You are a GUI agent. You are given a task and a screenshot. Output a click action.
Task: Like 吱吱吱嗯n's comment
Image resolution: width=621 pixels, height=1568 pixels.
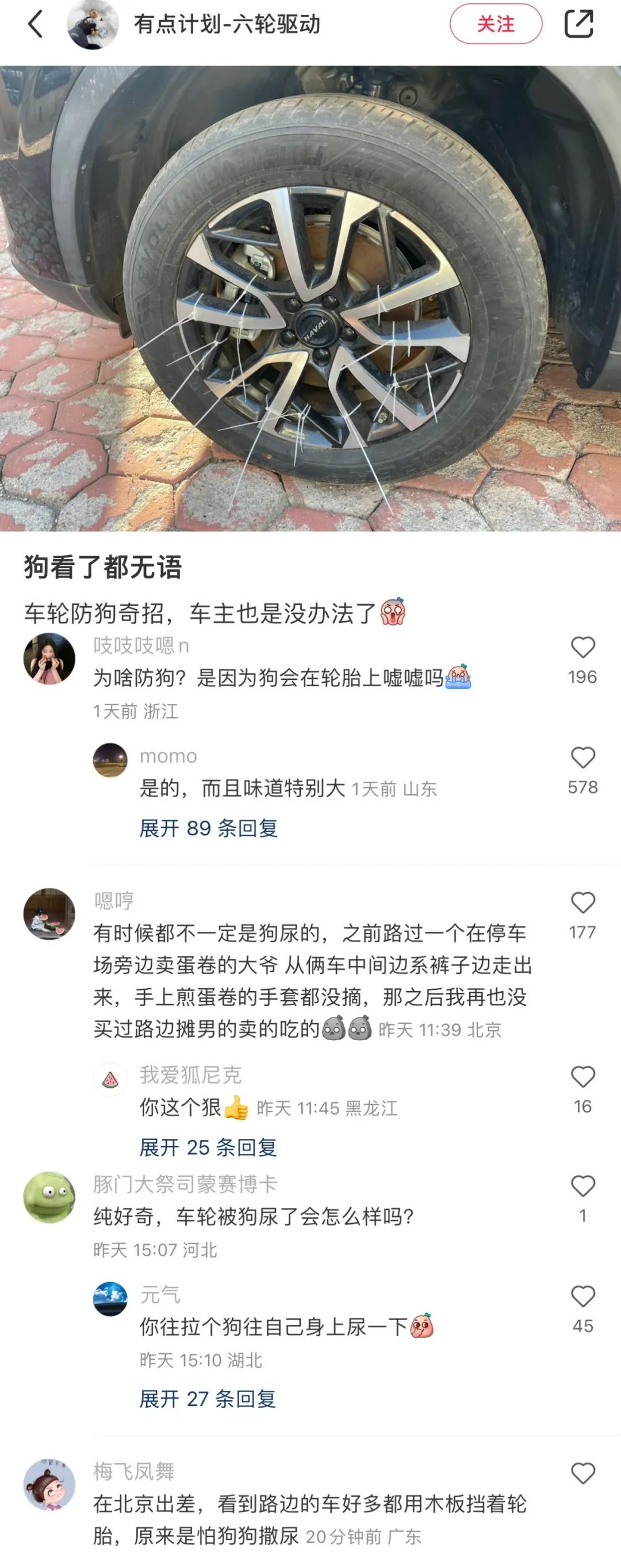(x=582, y=647)
